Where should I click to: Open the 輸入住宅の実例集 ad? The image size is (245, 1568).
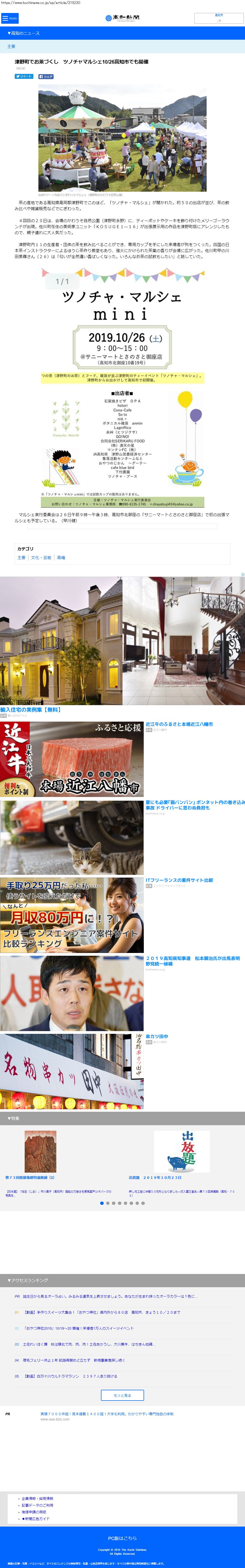(30, 710)
